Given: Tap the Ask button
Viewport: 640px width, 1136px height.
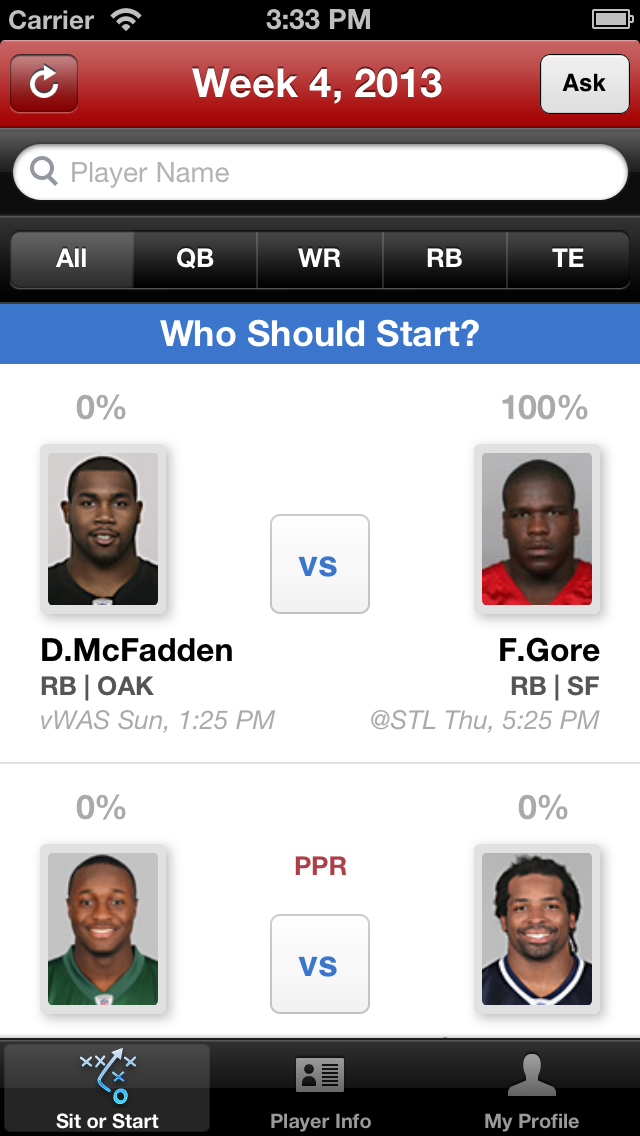Looking at the screenshot, I should point(584,83).
